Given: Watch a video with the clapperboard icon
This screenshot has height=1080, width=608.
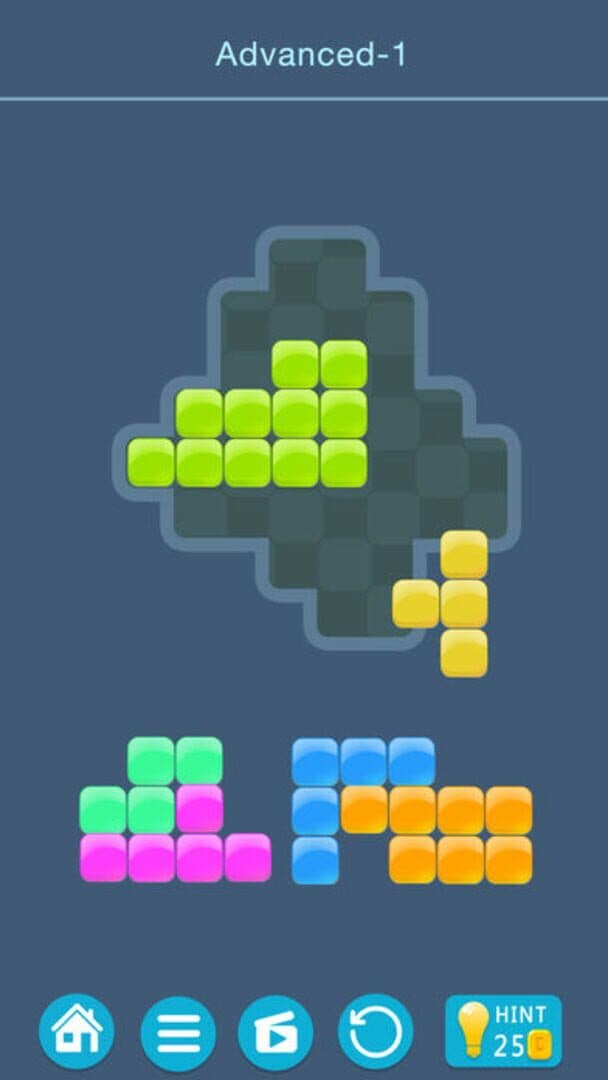Looking at the screenshot, I should coord(275,1031).
